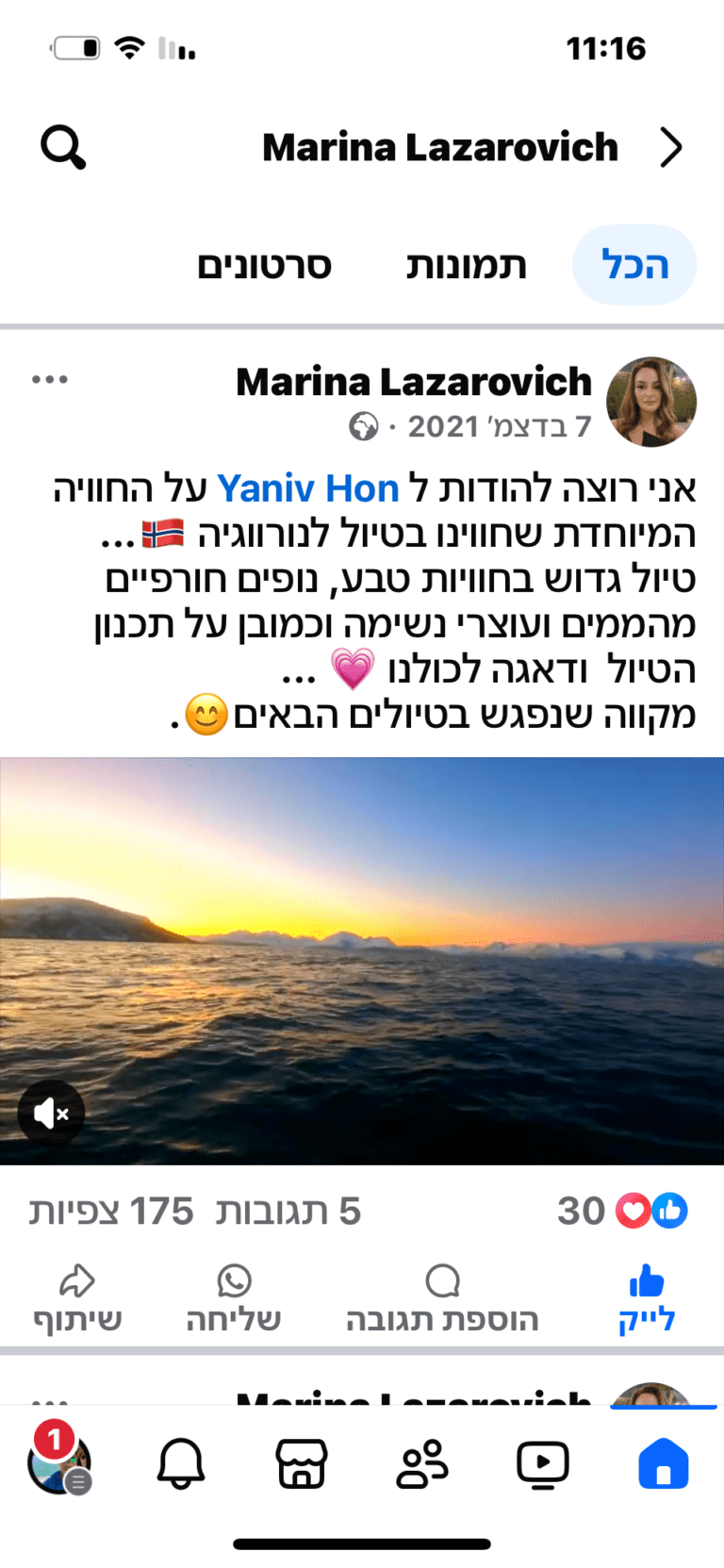Go to the Home feed tab
The width and height of the screenshot is (724, 1568).
[664, 1464]
